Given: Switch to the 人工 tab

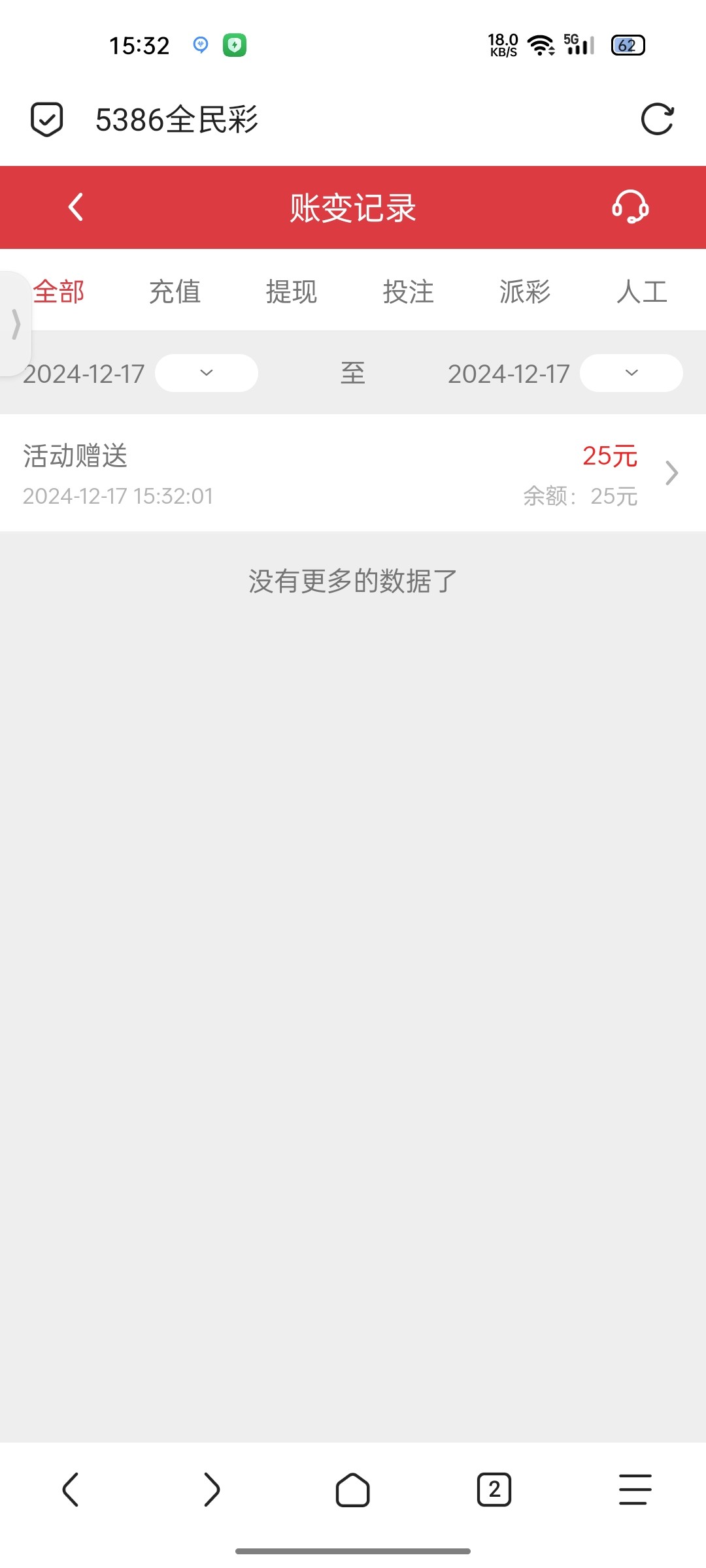Looking at the screenshot, I should (642, 291).
